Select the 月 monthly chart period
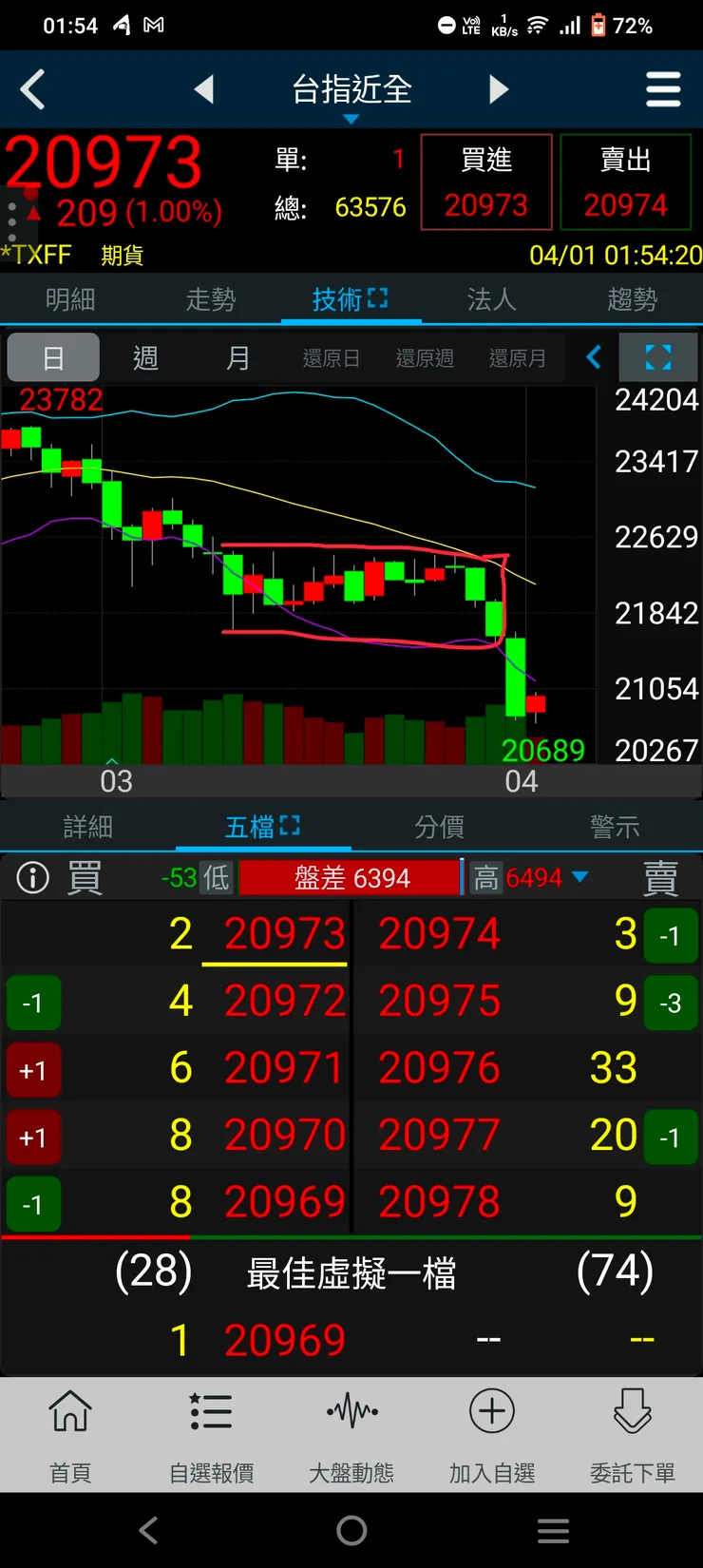This screenshot has width=703, height=1568. click(x=237, y=358)
